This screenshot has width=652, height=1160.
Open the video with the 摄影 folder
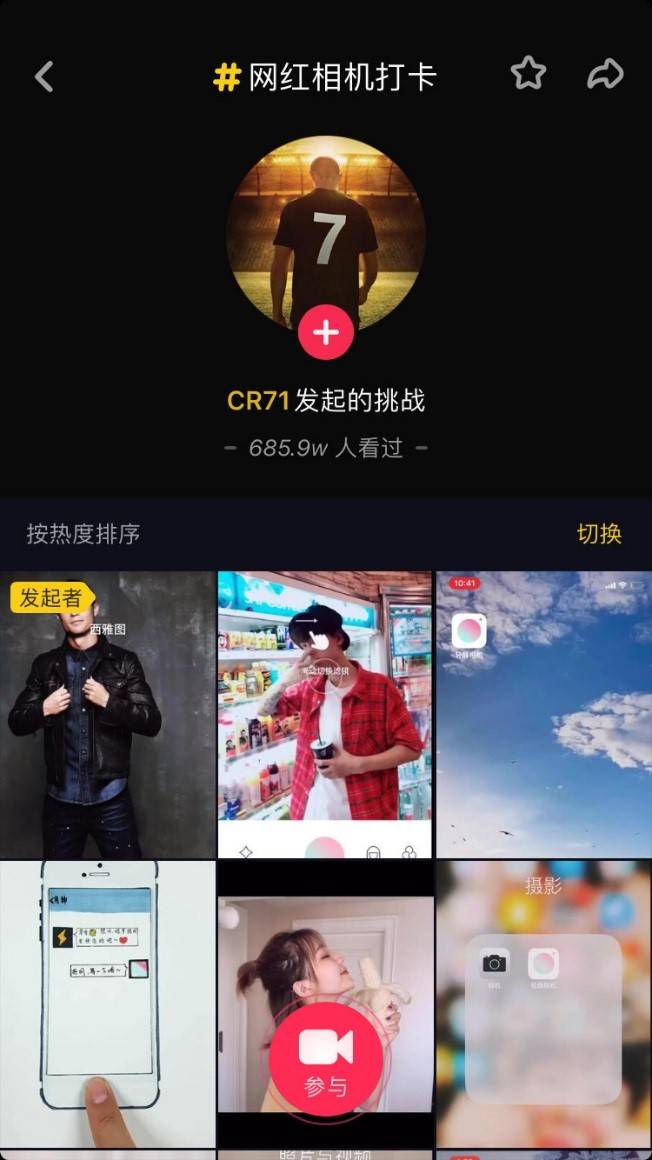[544, 1005]
